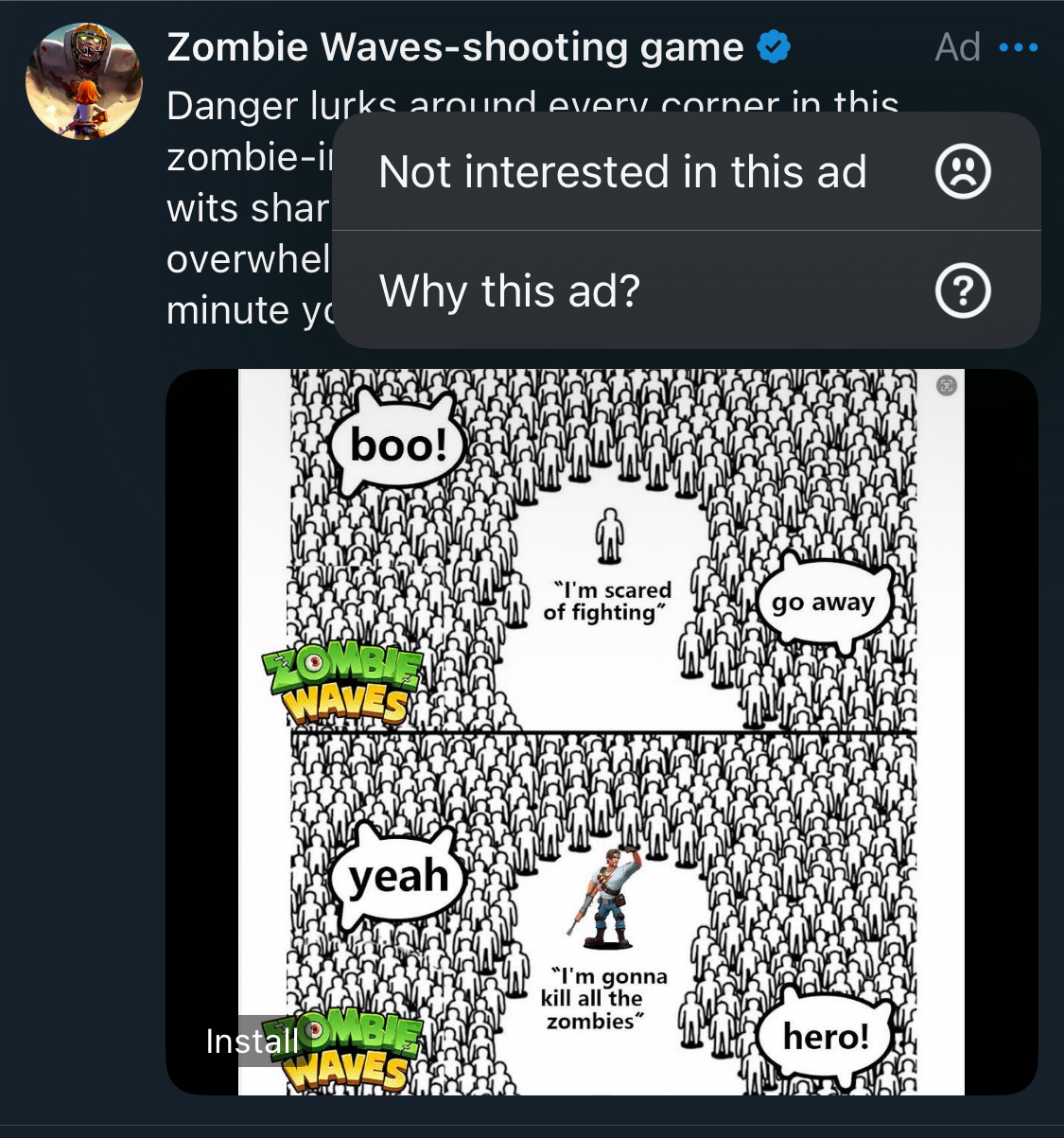Open Zombie Waves-shooting game account name
Viewport: 1064px width, 1138px height.
pos(455,47)
